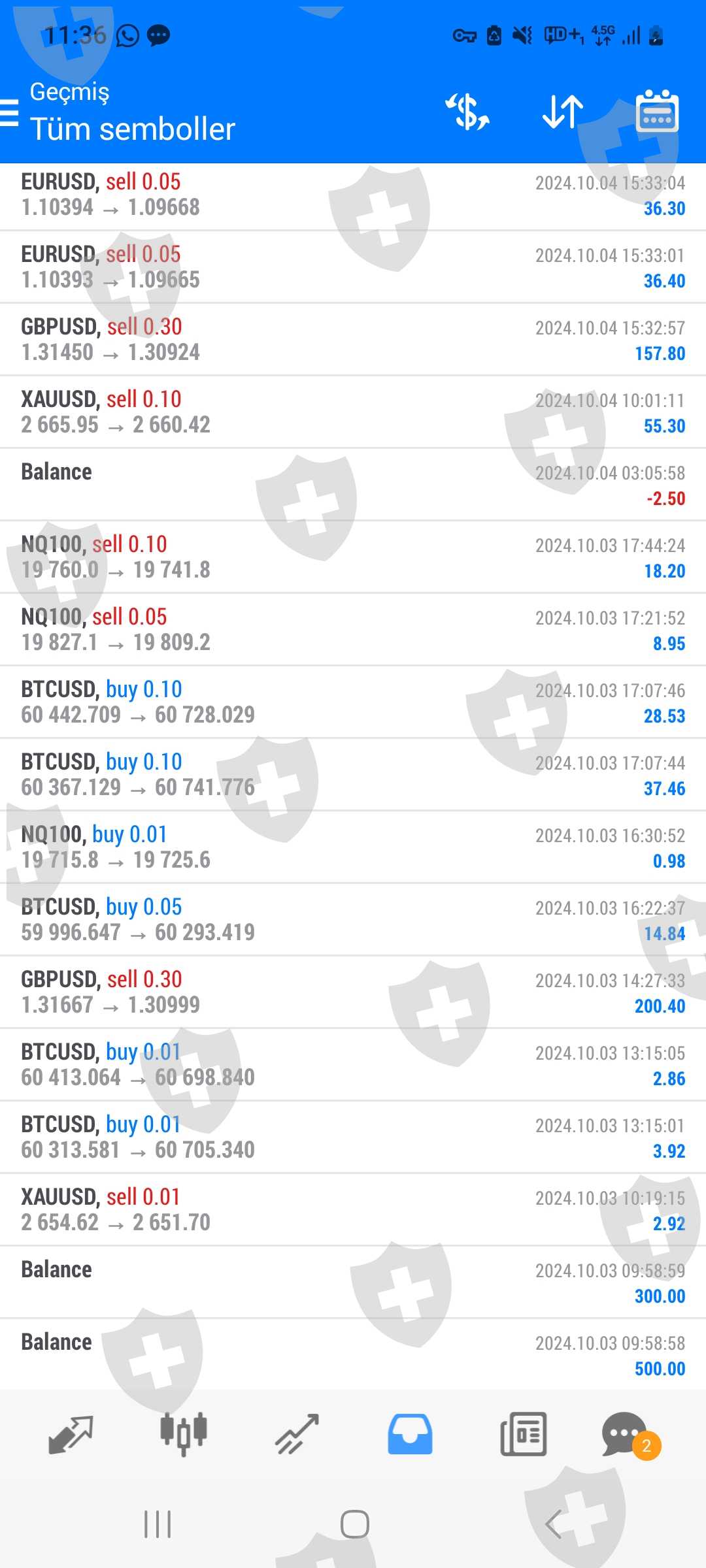Screen dimensions: 706x1568
Task: Expand the XAUUSD sell 0.01 trade
Action: [353, 1210]
